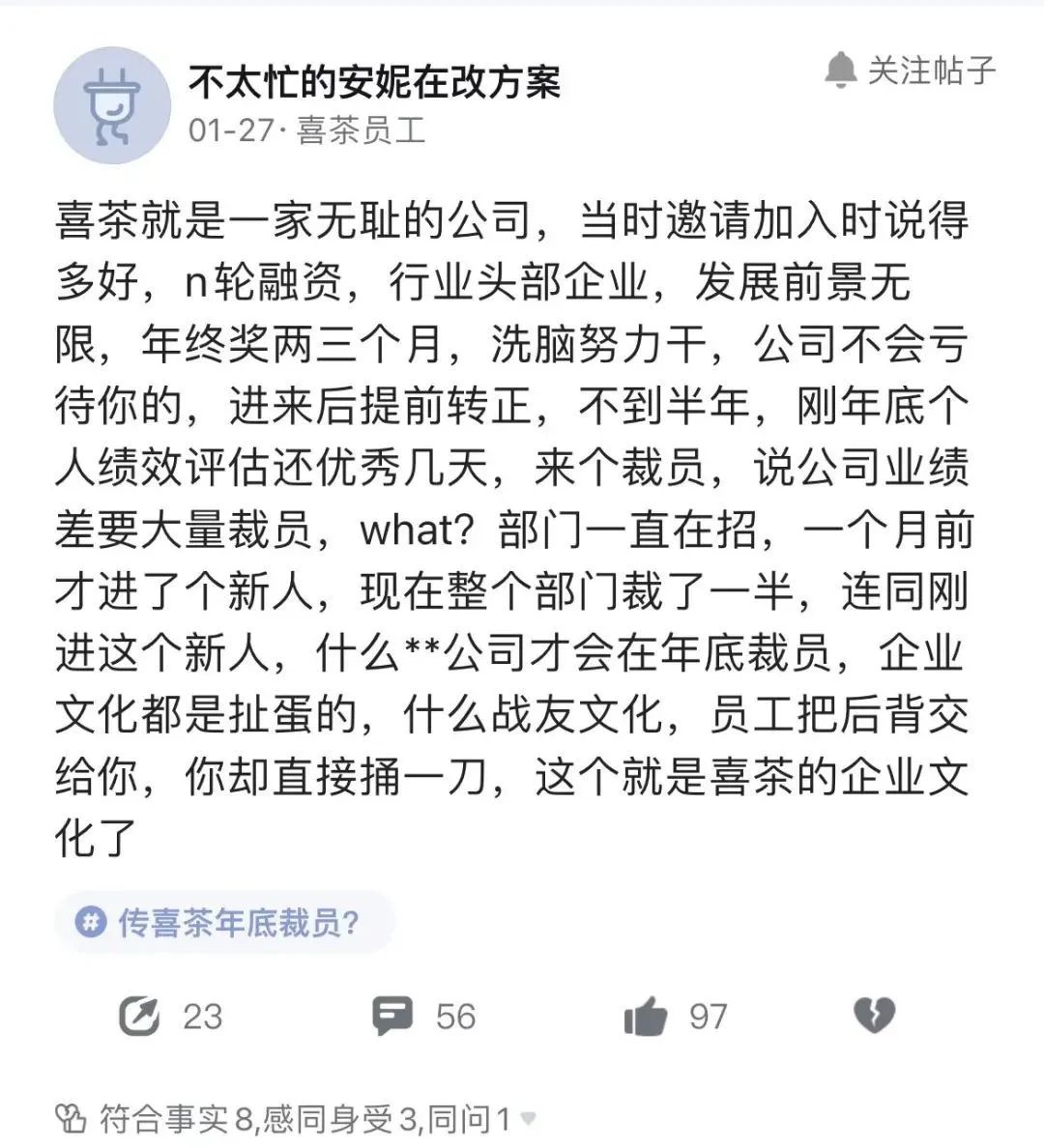Tap the broken heart dislike icon

(875, 1015)
